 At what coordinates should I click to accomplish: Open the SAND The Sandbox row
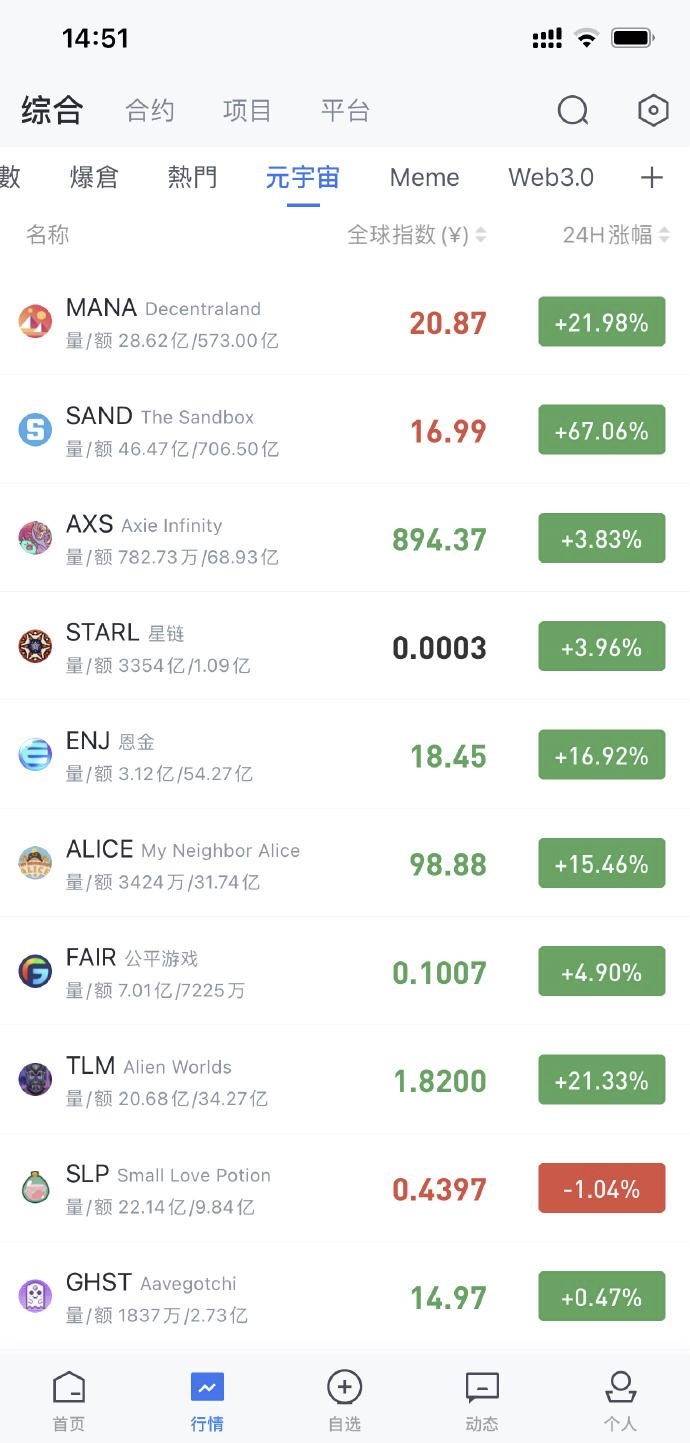345,430
